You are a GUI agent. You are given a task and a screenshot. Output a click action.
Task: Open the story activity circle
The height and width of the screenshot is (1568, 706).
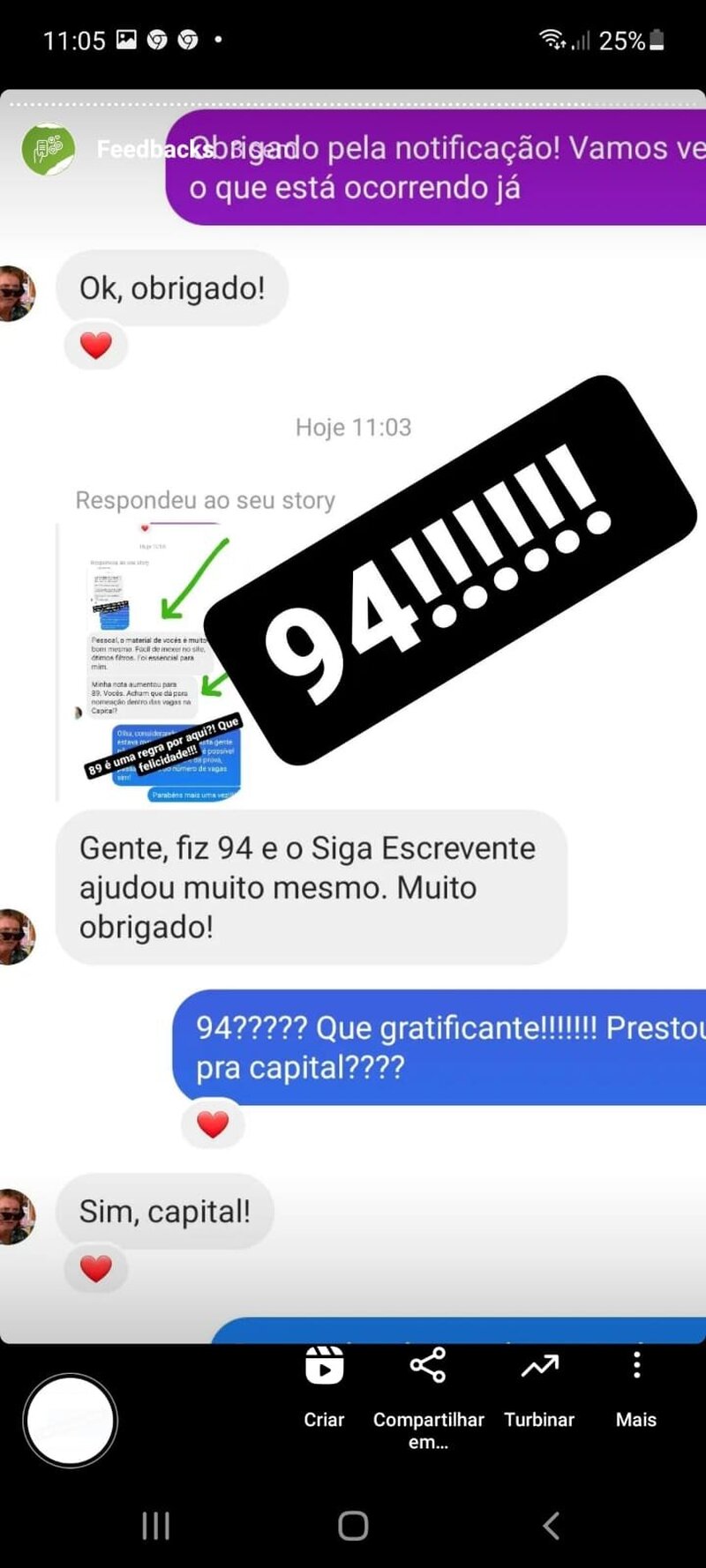70,1421
